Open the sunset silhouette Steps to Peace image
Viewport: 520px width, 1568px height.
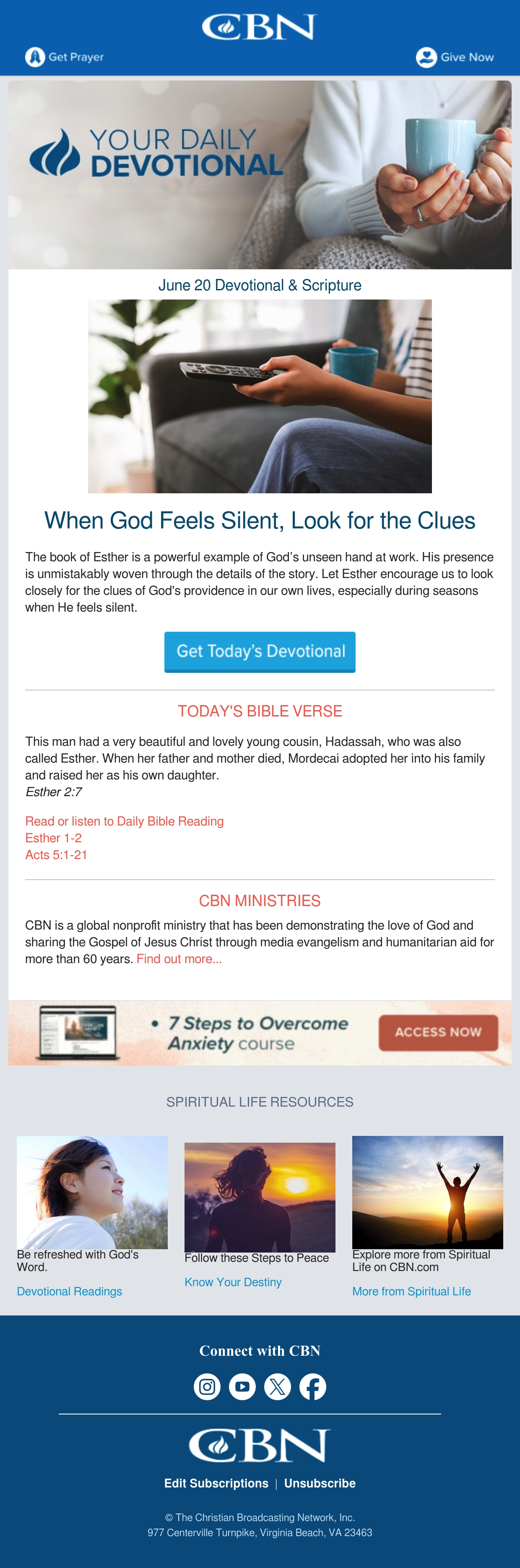[260, 1197]
